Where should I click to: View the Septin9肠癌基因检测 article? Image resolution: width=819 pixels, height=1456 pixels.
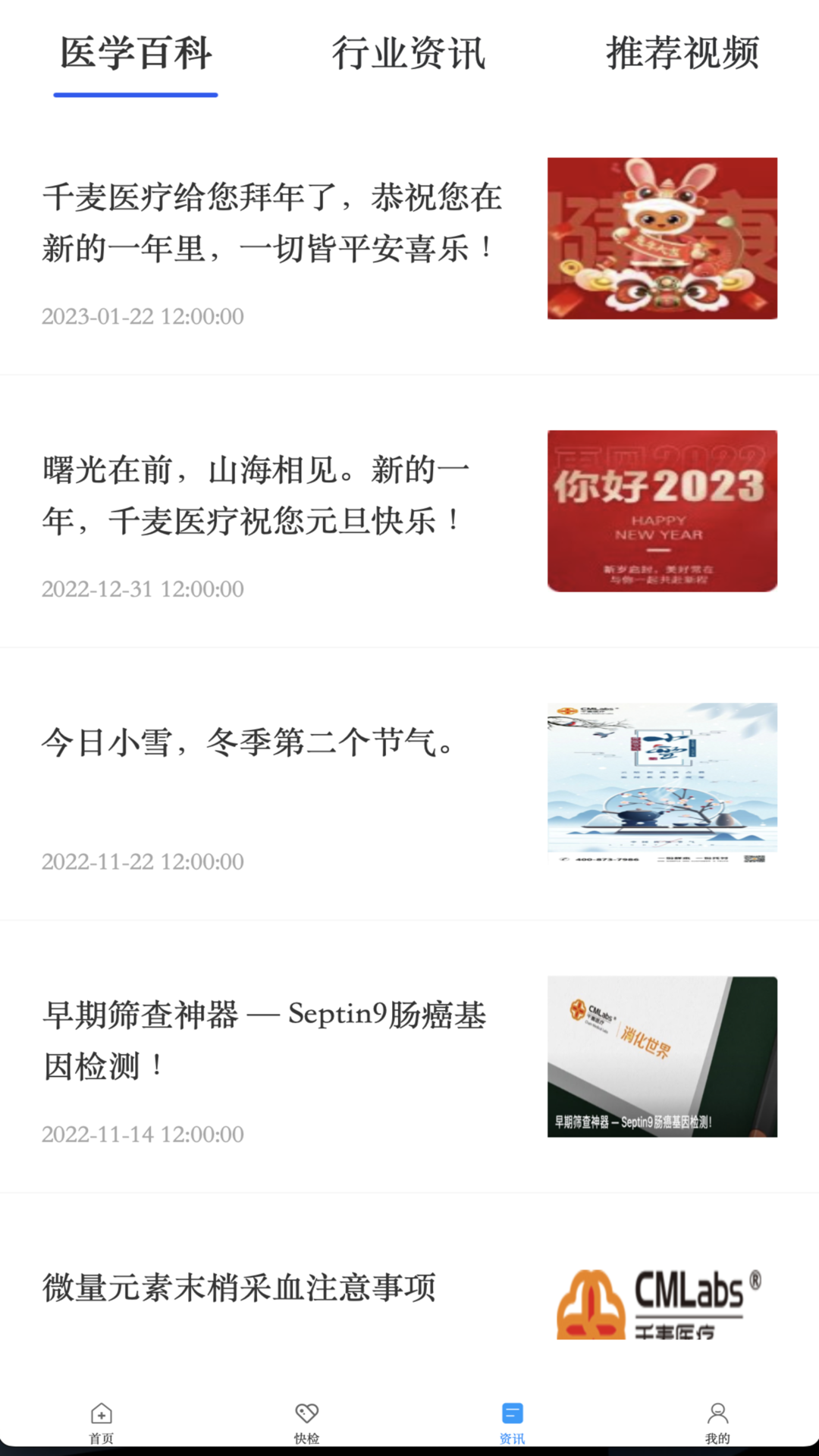click(265, 1040)
